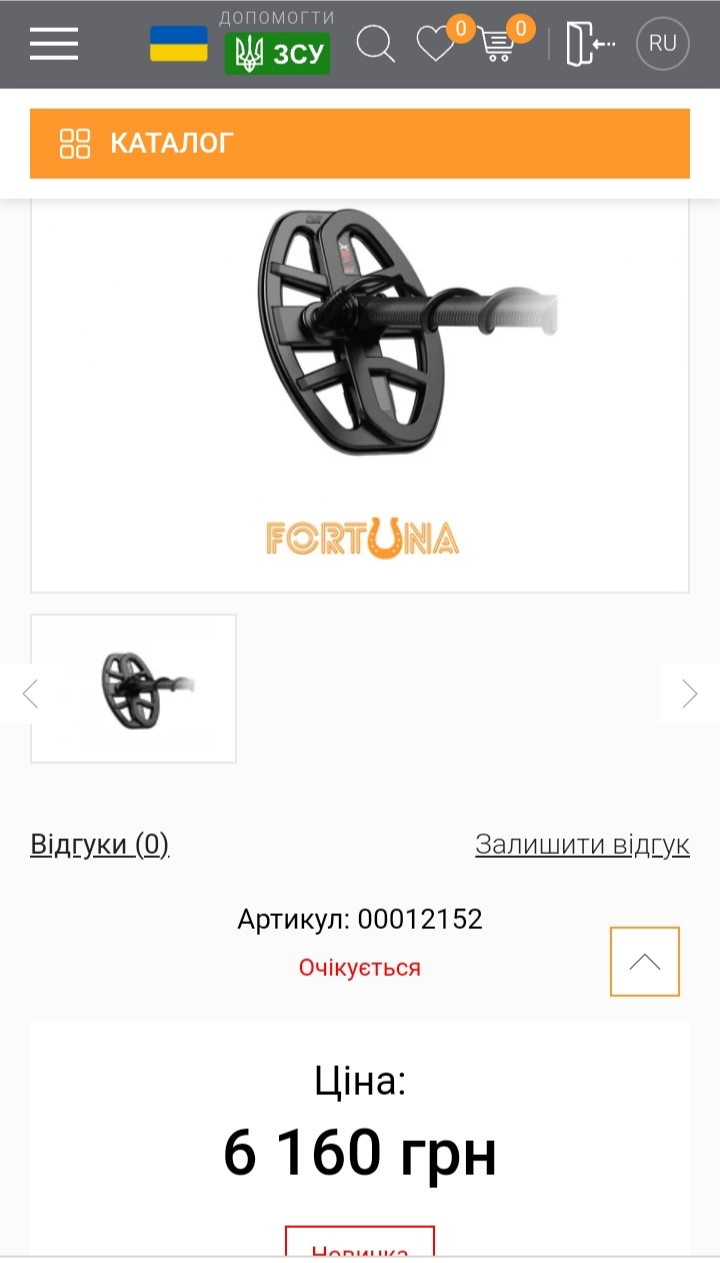Open the search magnifier
Image resolution: width=720 pixels, height=1263 pixels.
[376, 44]
